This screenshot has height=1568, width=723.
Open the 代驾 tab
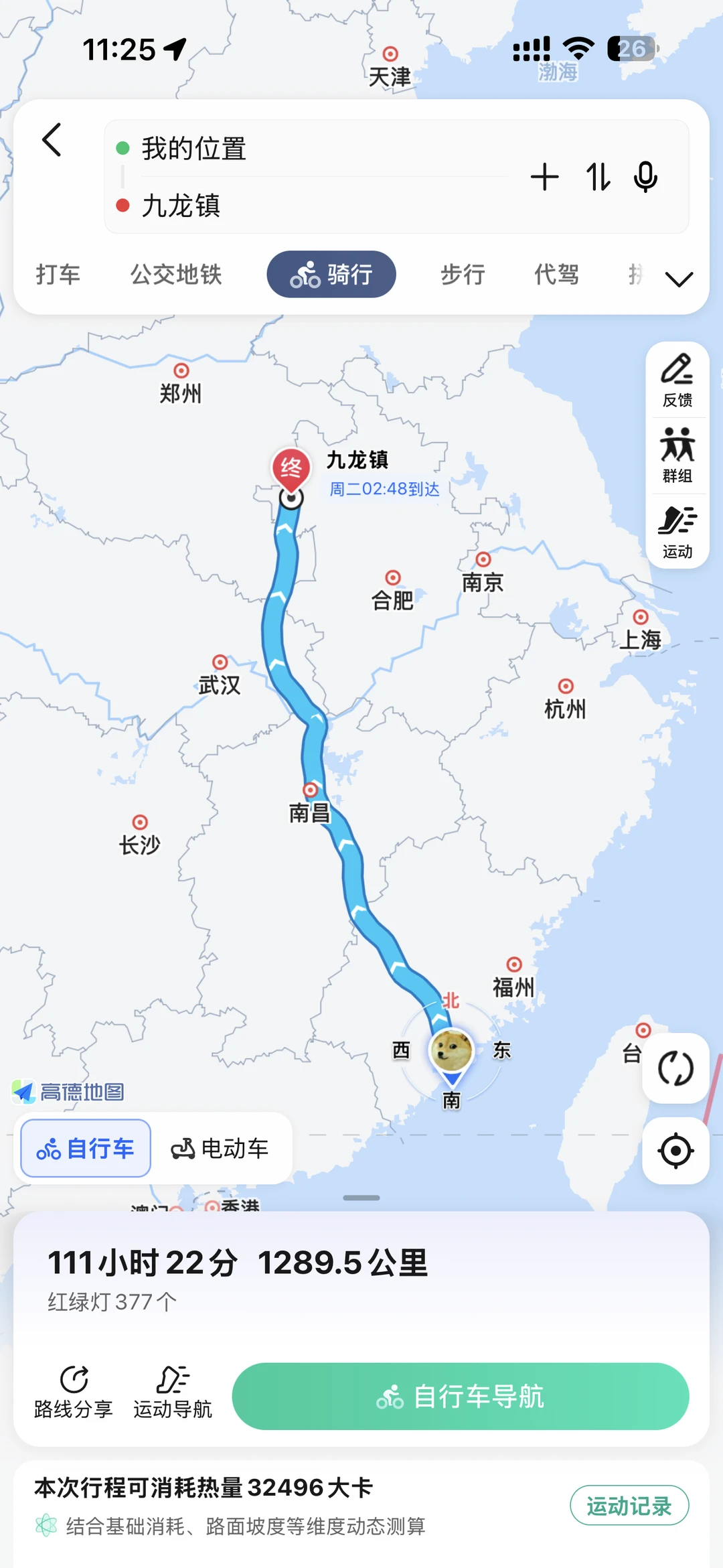click(x=557, y=274)
